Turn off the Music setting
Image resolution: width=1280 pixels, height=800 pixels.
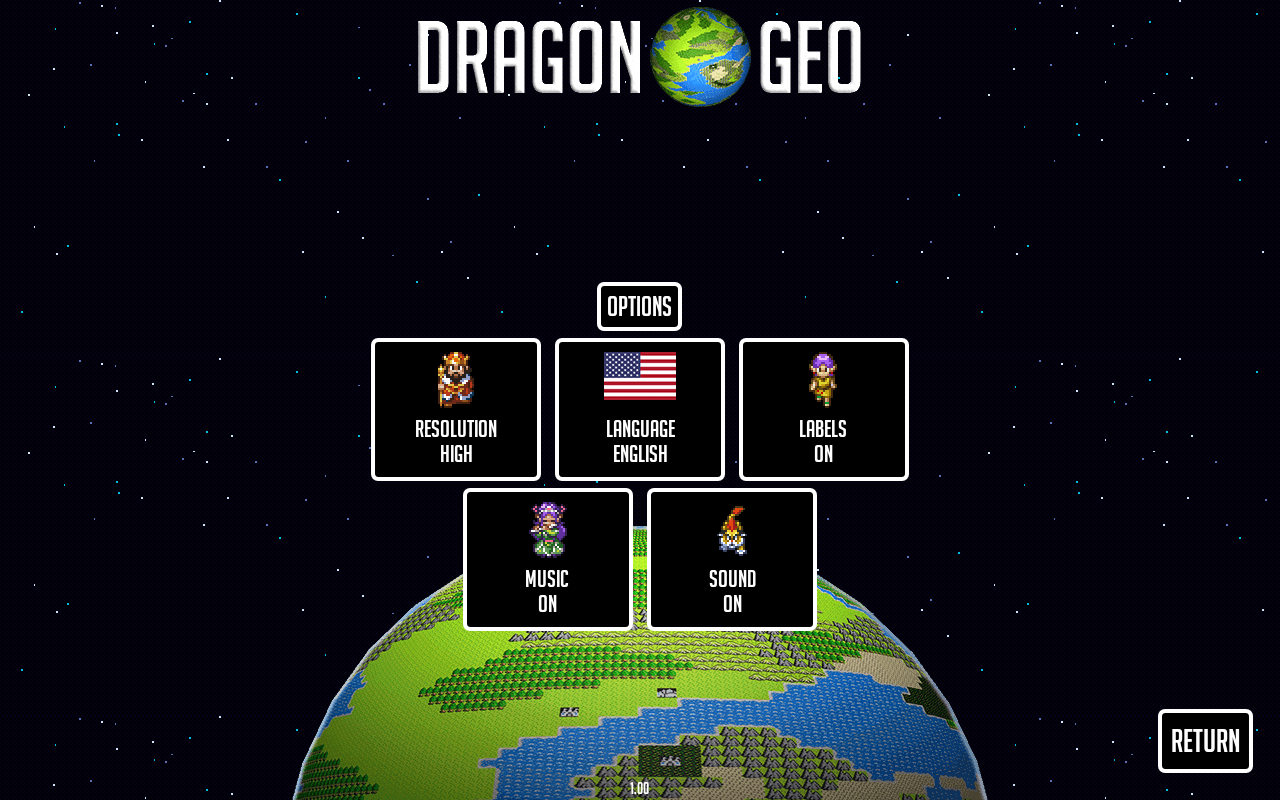click(x=548, y=560)
